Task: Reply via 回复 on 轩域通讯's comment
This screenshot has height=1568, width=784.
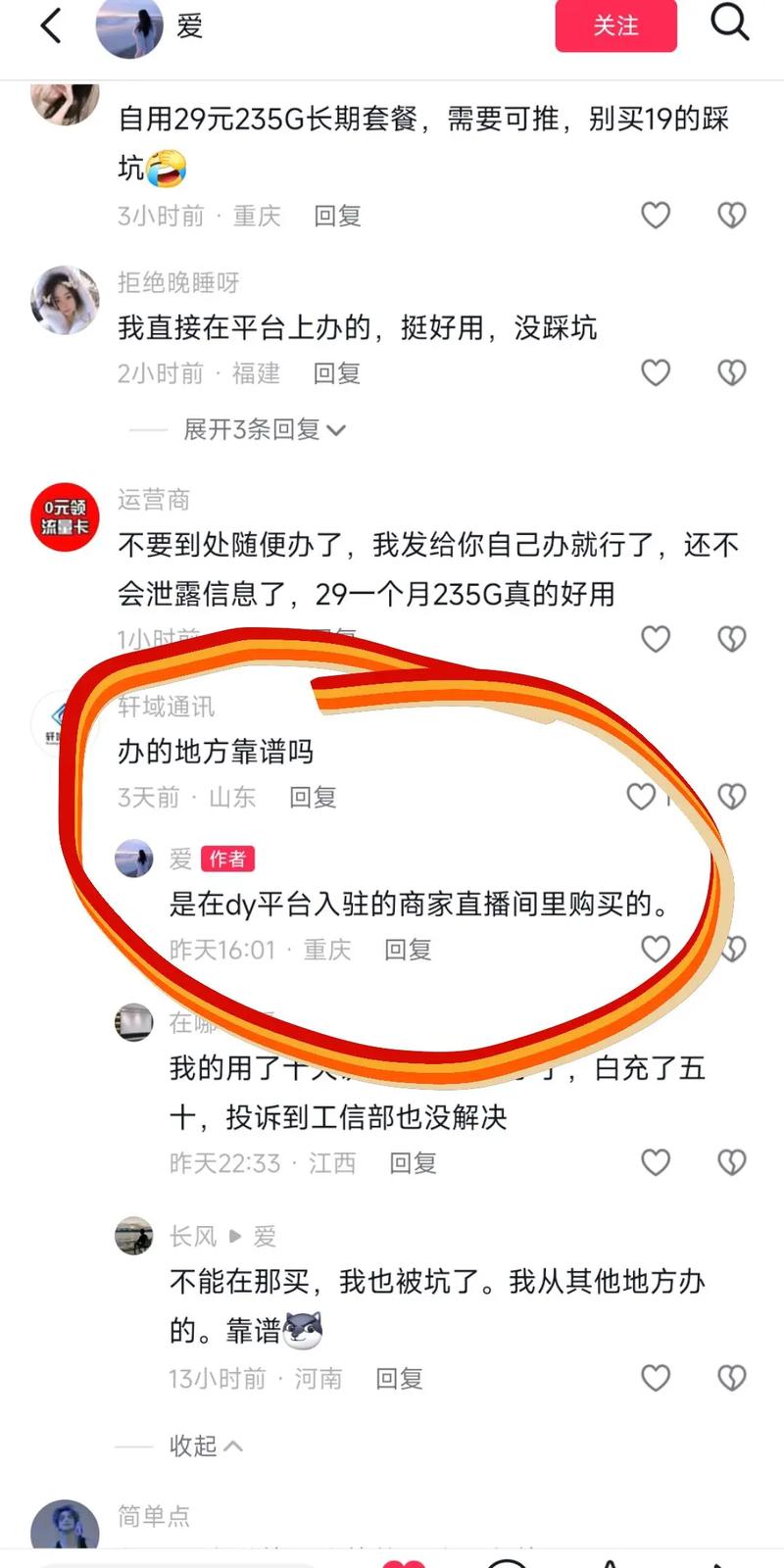Action: (x=315, y=797)
